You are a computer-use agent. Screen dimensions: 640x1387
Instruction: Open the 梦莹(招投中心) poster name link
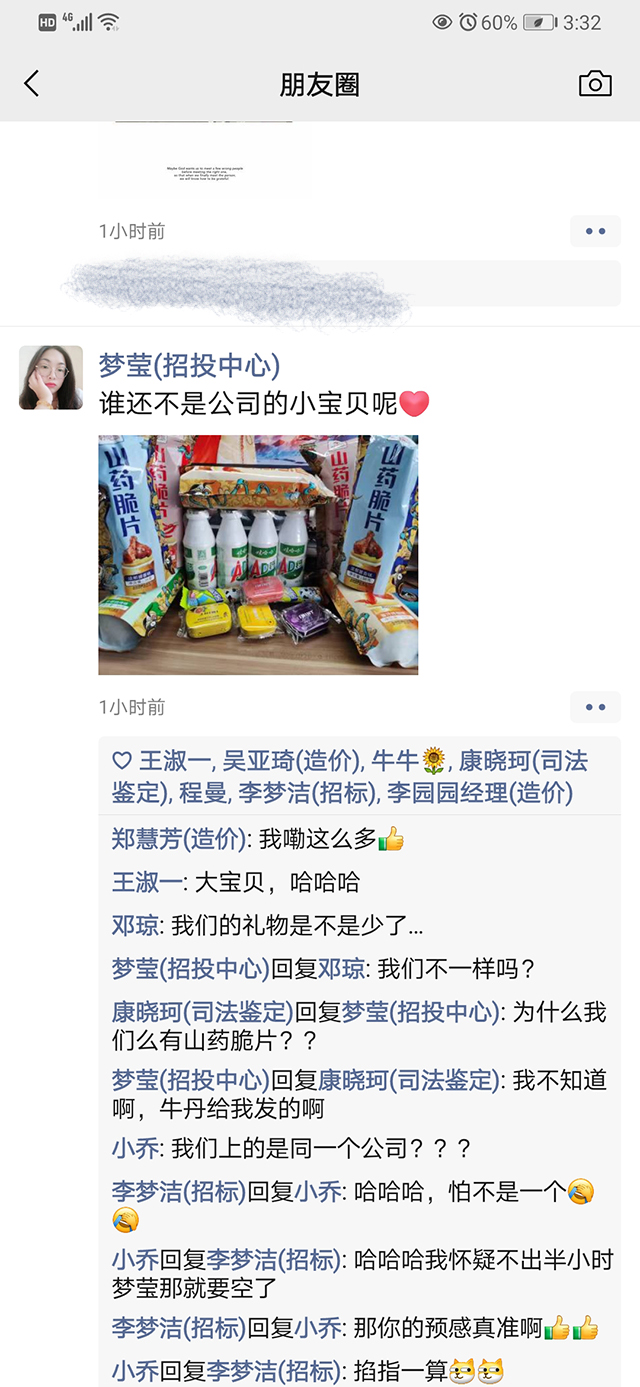189,366
